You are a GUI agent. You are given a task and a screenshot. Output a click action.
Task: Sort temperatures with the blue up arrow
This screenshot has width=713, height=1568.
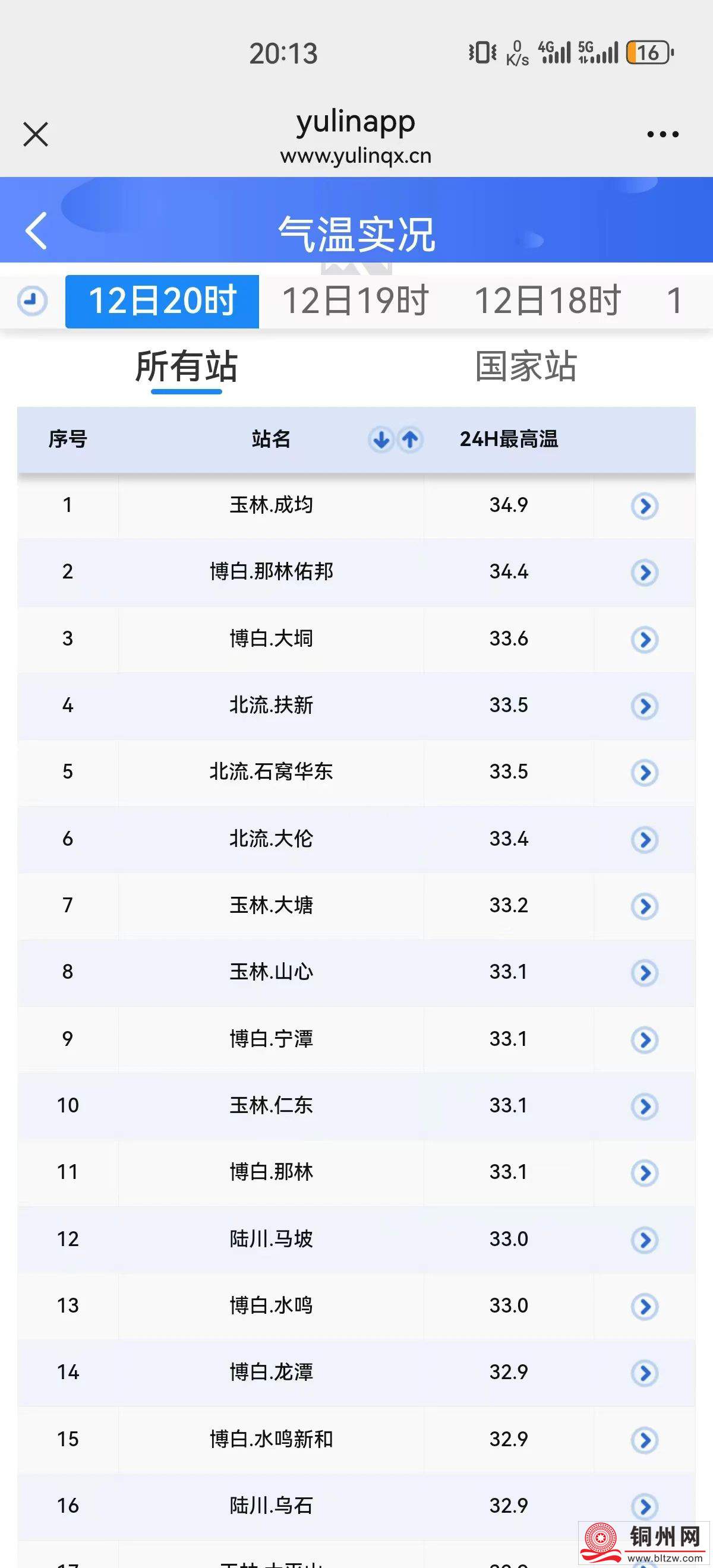(410, 440)
